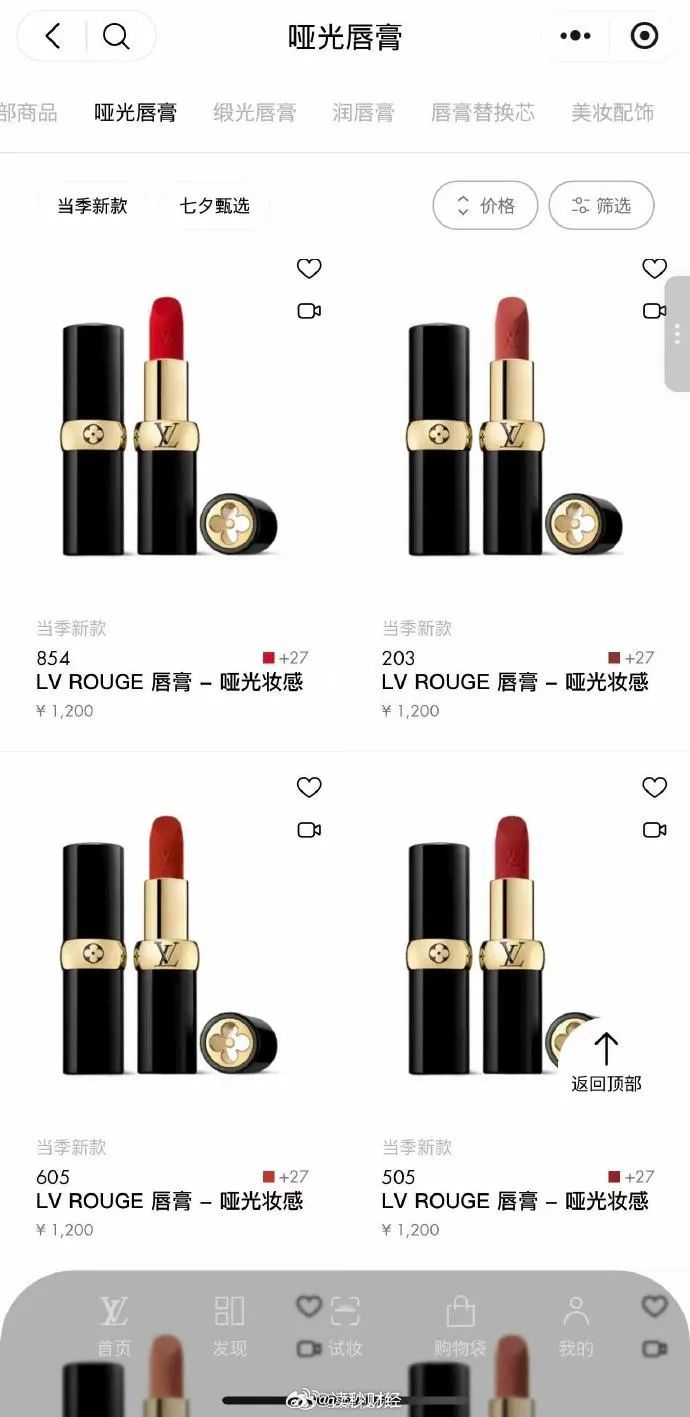Open the 购物袋 shopping bag tab
The width and height of the screenshot is (690, 1417).
(460, 1326)
